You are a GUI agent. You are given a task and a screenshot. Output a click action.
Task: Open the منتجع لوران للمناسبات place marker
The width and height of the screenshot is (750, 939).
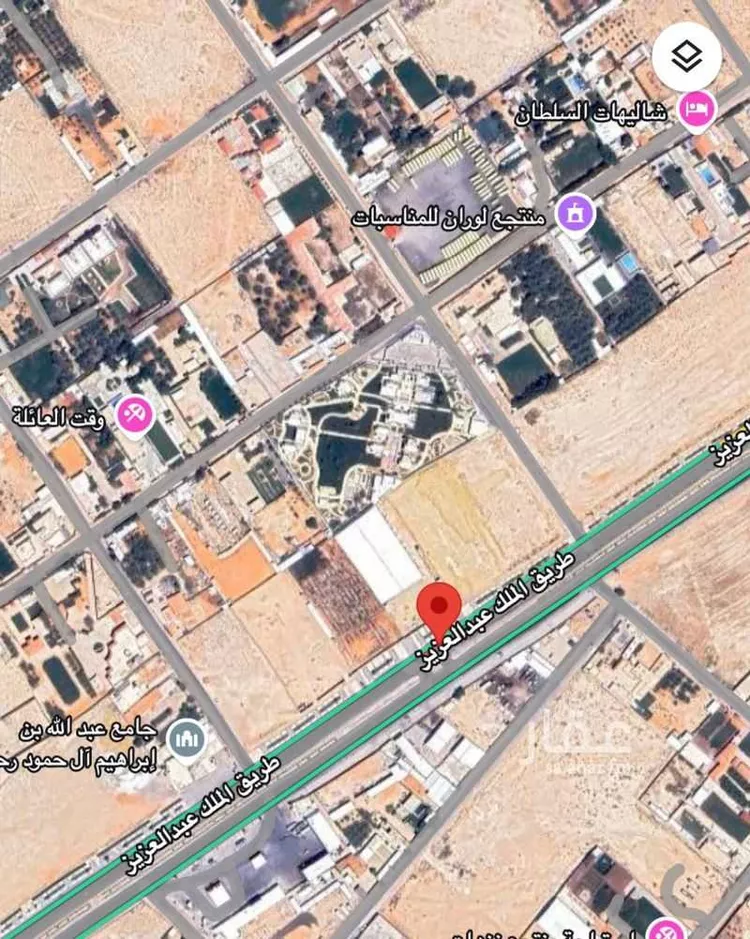click(575, 213)
